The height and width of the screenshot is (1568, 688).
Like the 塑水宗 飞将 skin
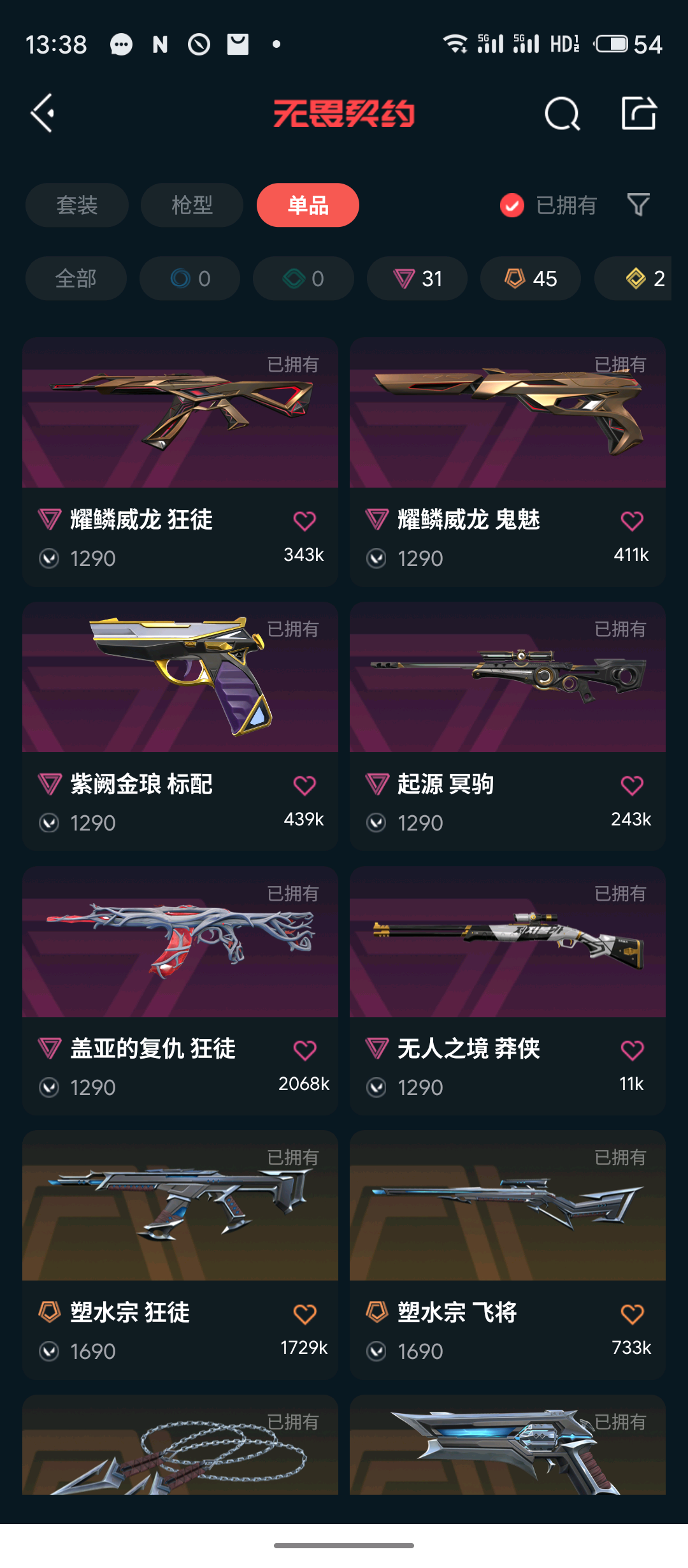[632, 1314]
